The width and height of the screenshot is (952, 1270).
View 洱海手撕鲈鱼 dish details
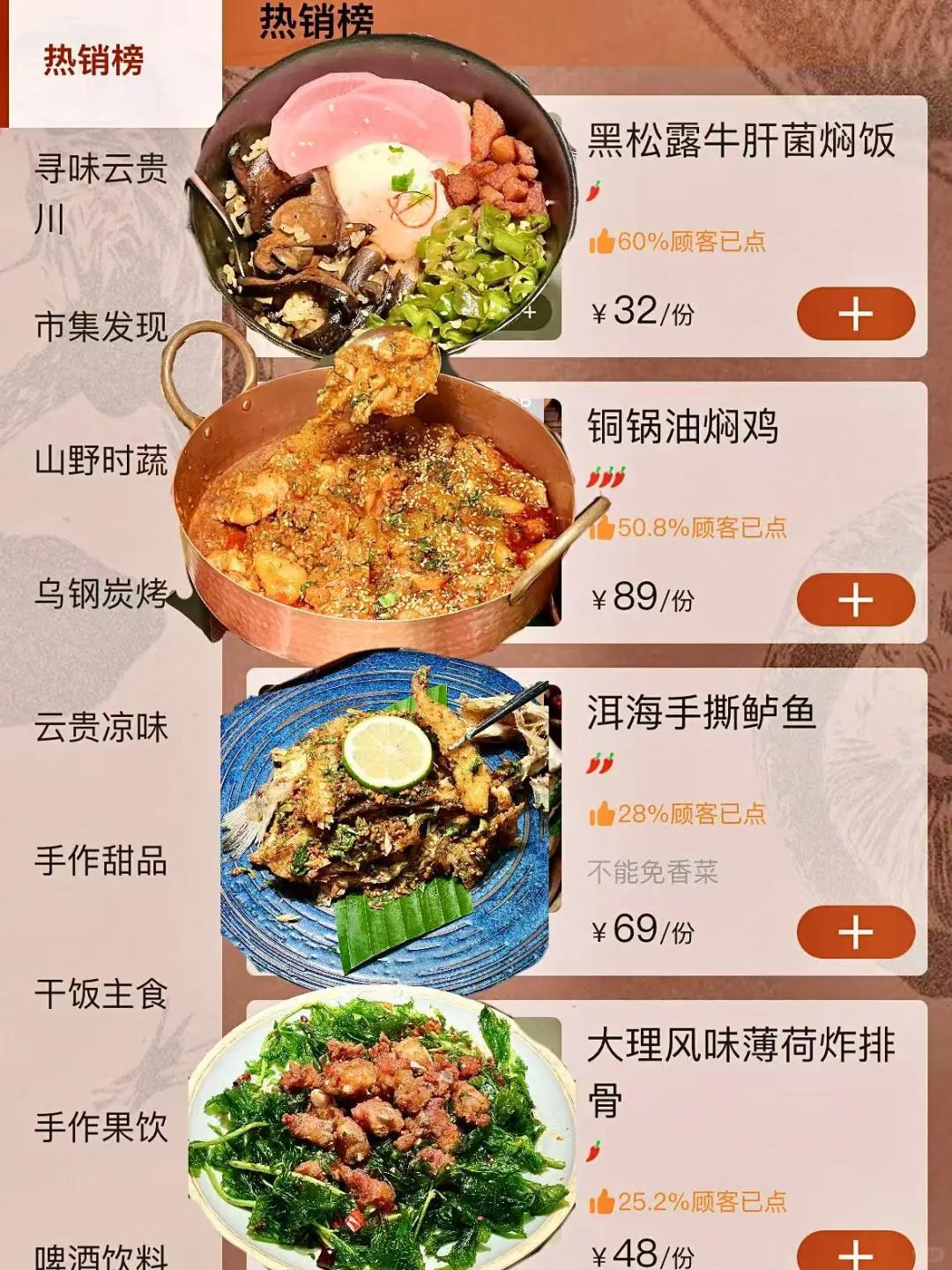(x=701, y=713)
